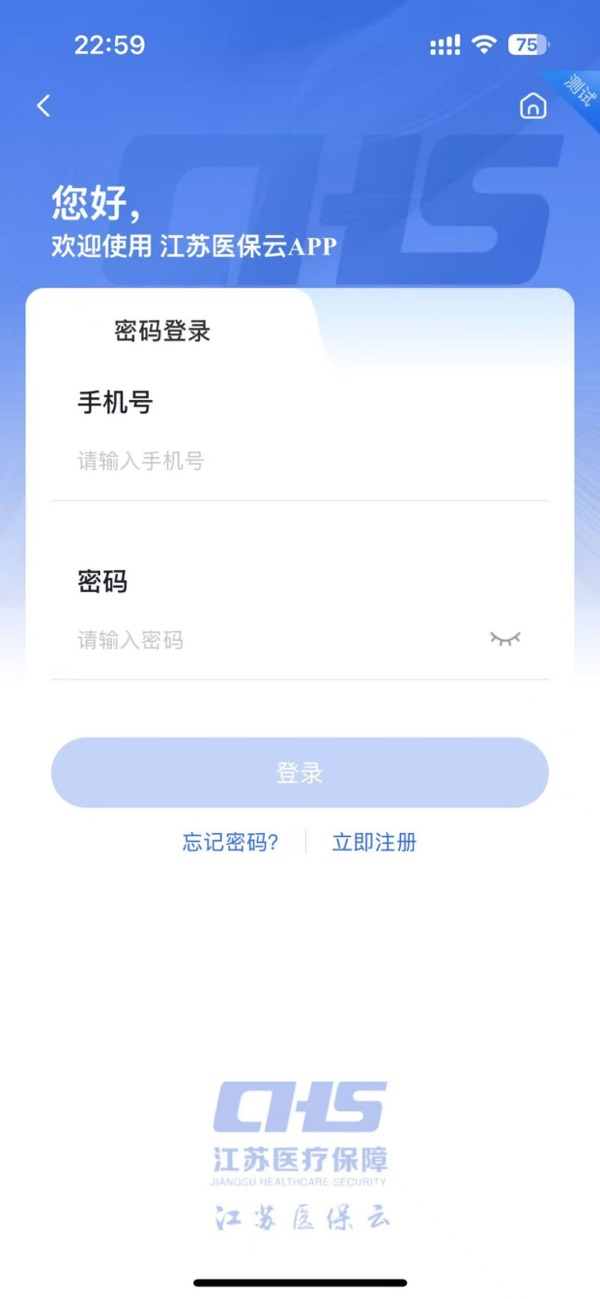Open the home icon in header

[533, 106]
